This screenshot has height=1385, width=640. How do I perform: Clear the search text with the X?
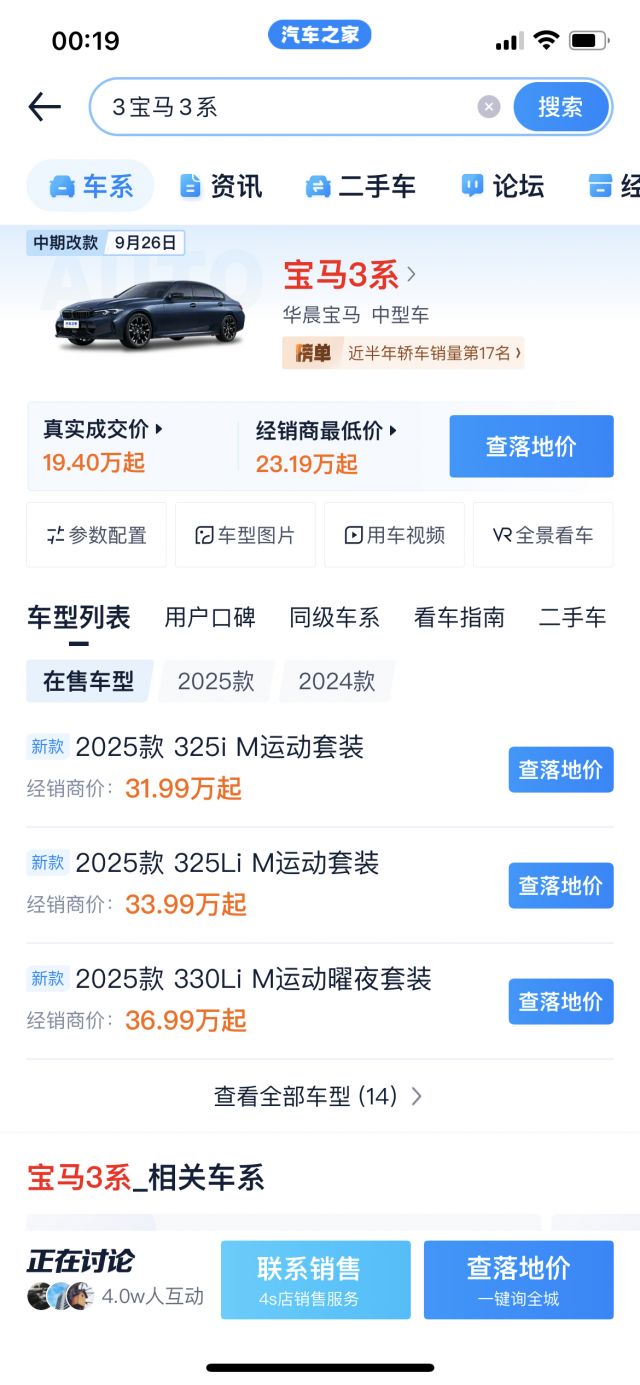(x=488, y=107)
